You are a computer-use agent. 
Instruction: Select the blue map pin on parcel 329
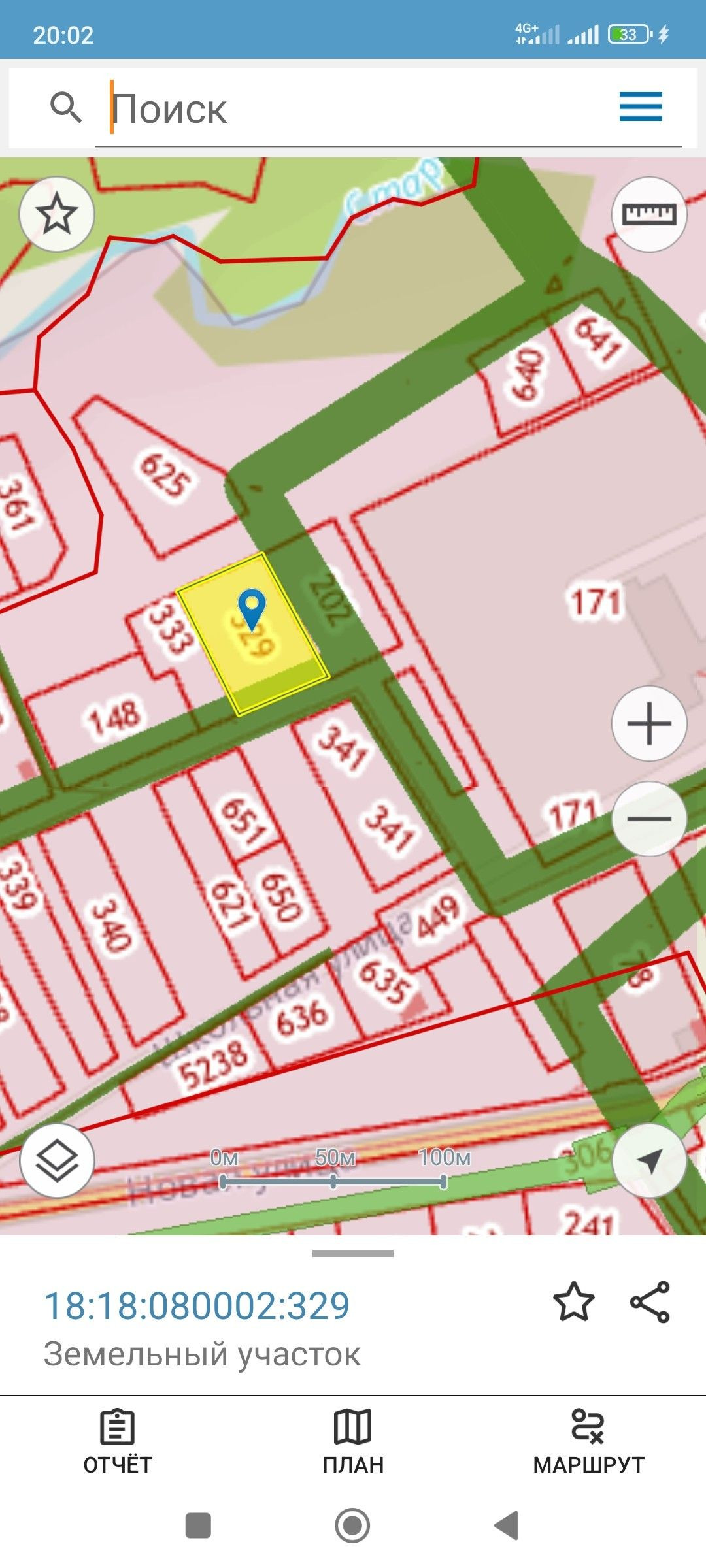(252, 608)
